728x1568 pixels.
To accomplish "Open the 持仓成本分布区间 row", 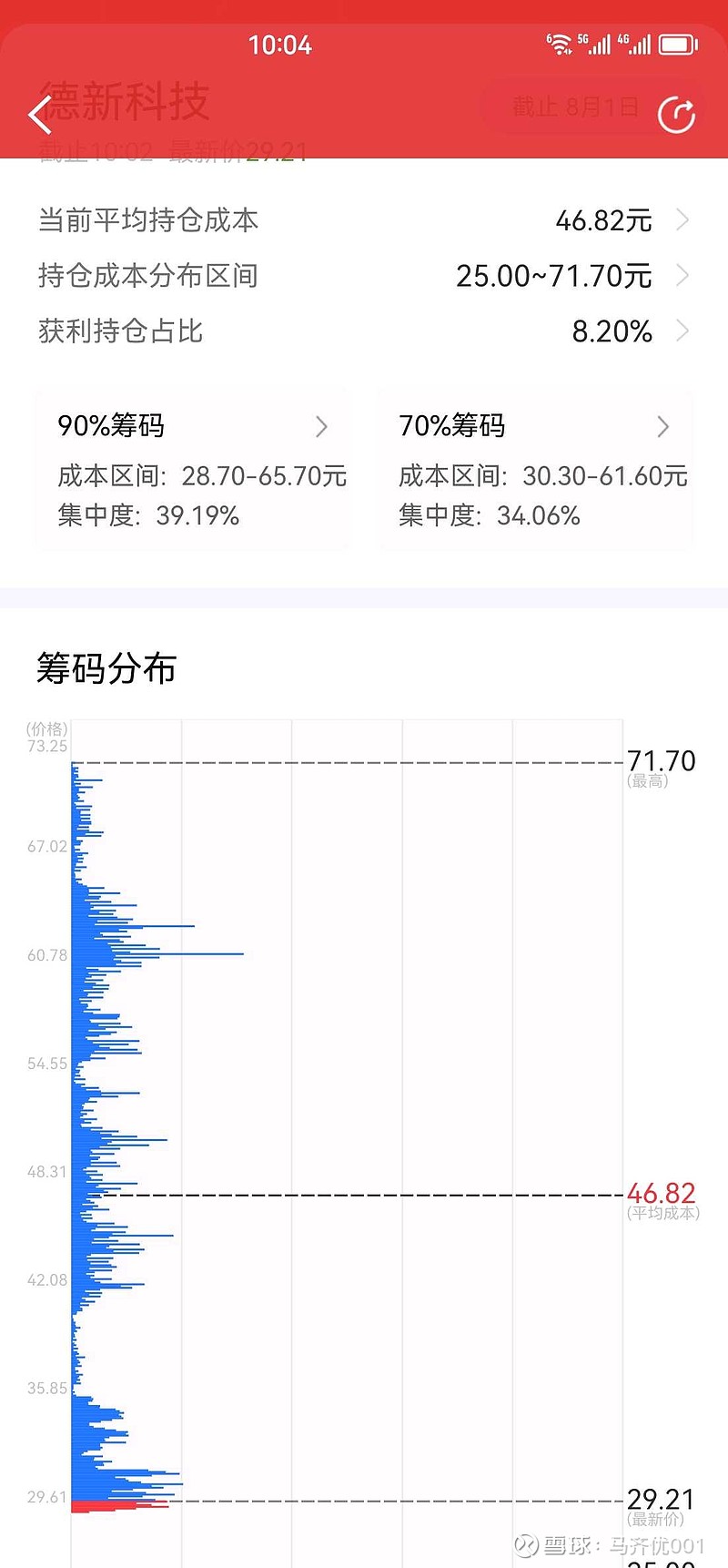I will [x=364, y=276].
